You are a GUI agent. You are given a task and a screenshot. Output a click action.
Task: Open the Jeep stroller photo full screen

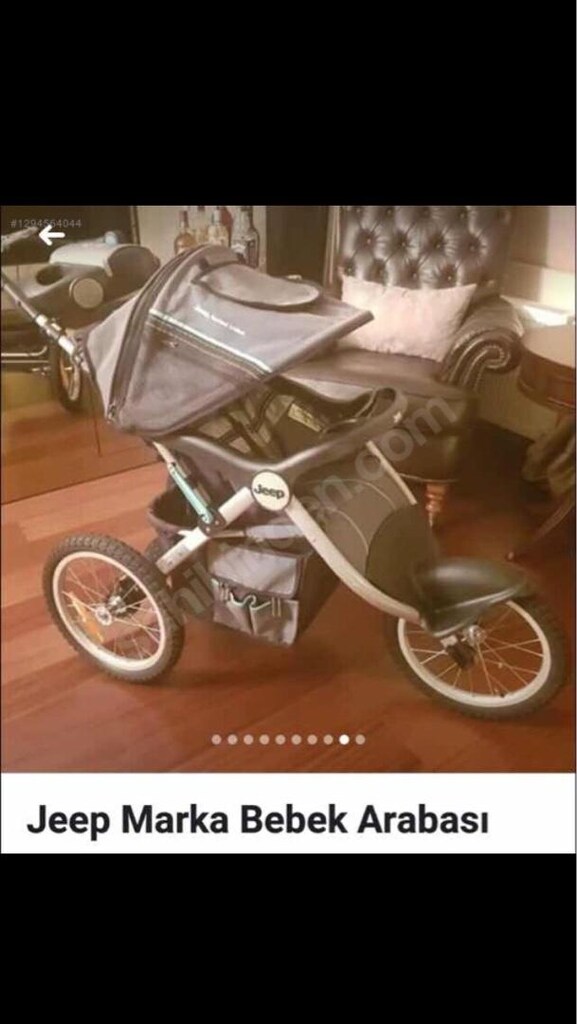[x=288, y=489]
